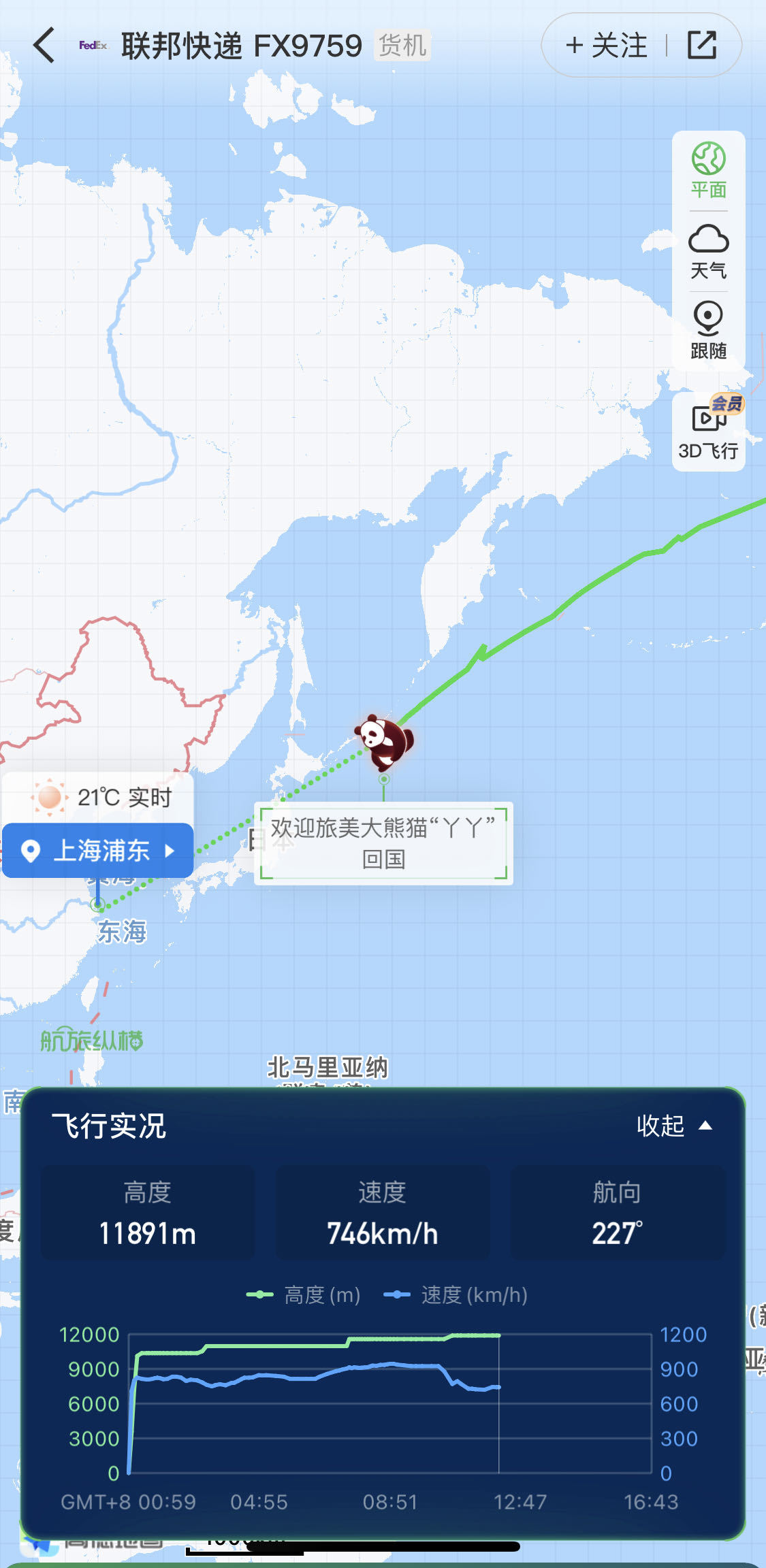Go back with the top-left arrow

(x=44, y=46)
